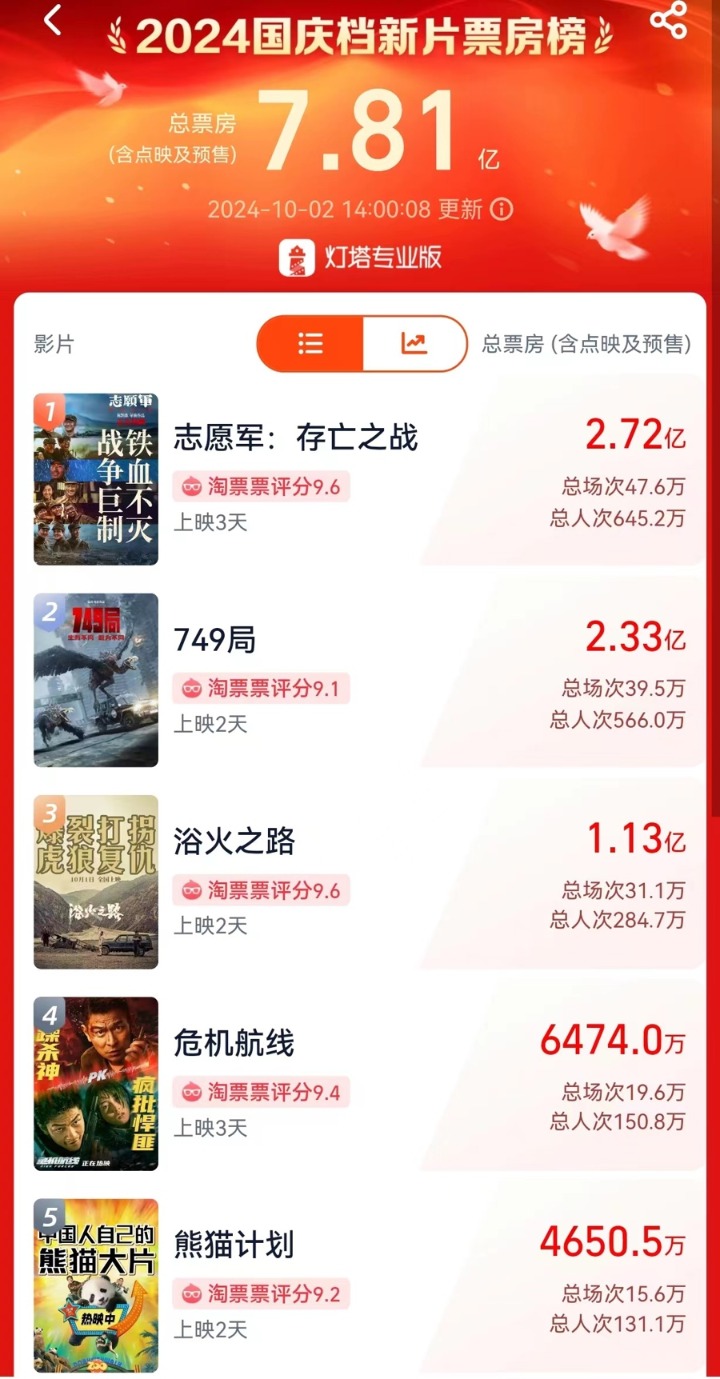Screen dimensions: 720x1379
Task: Go back using the top arrow
Action: pyautogui.click(x=53, y=20)
